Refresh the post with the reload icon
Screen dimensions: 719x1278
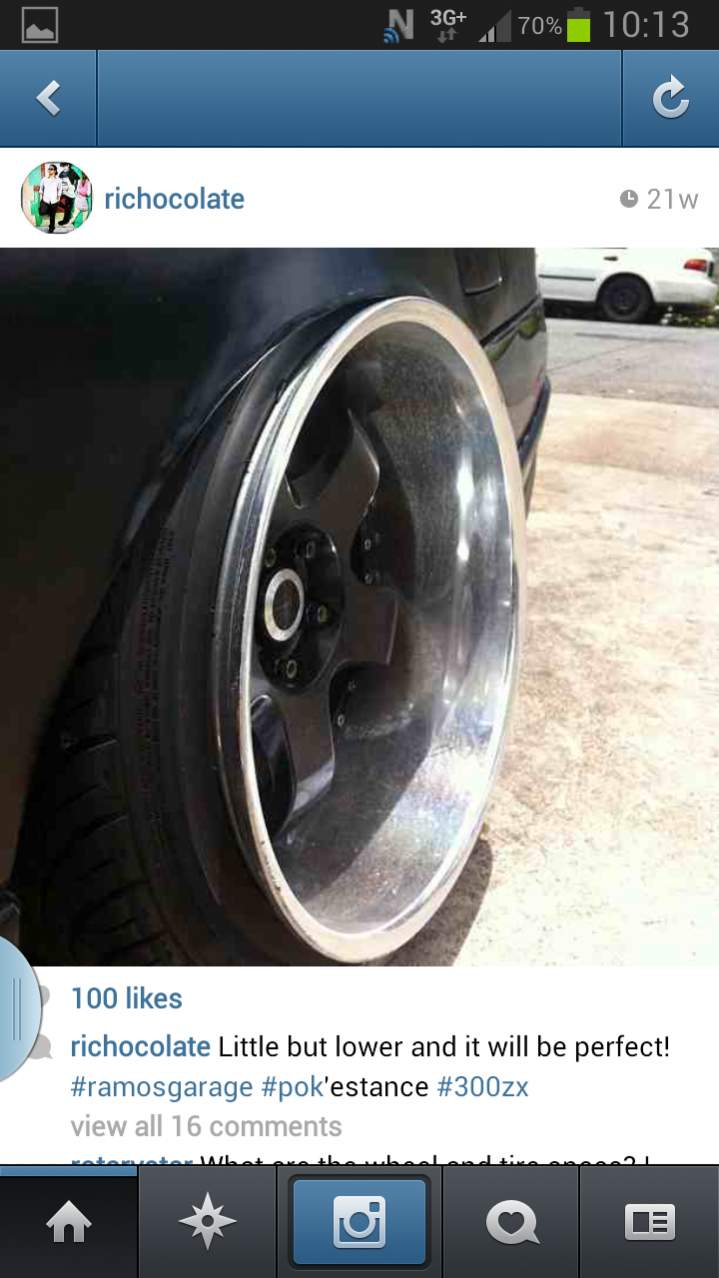(670, 98)
